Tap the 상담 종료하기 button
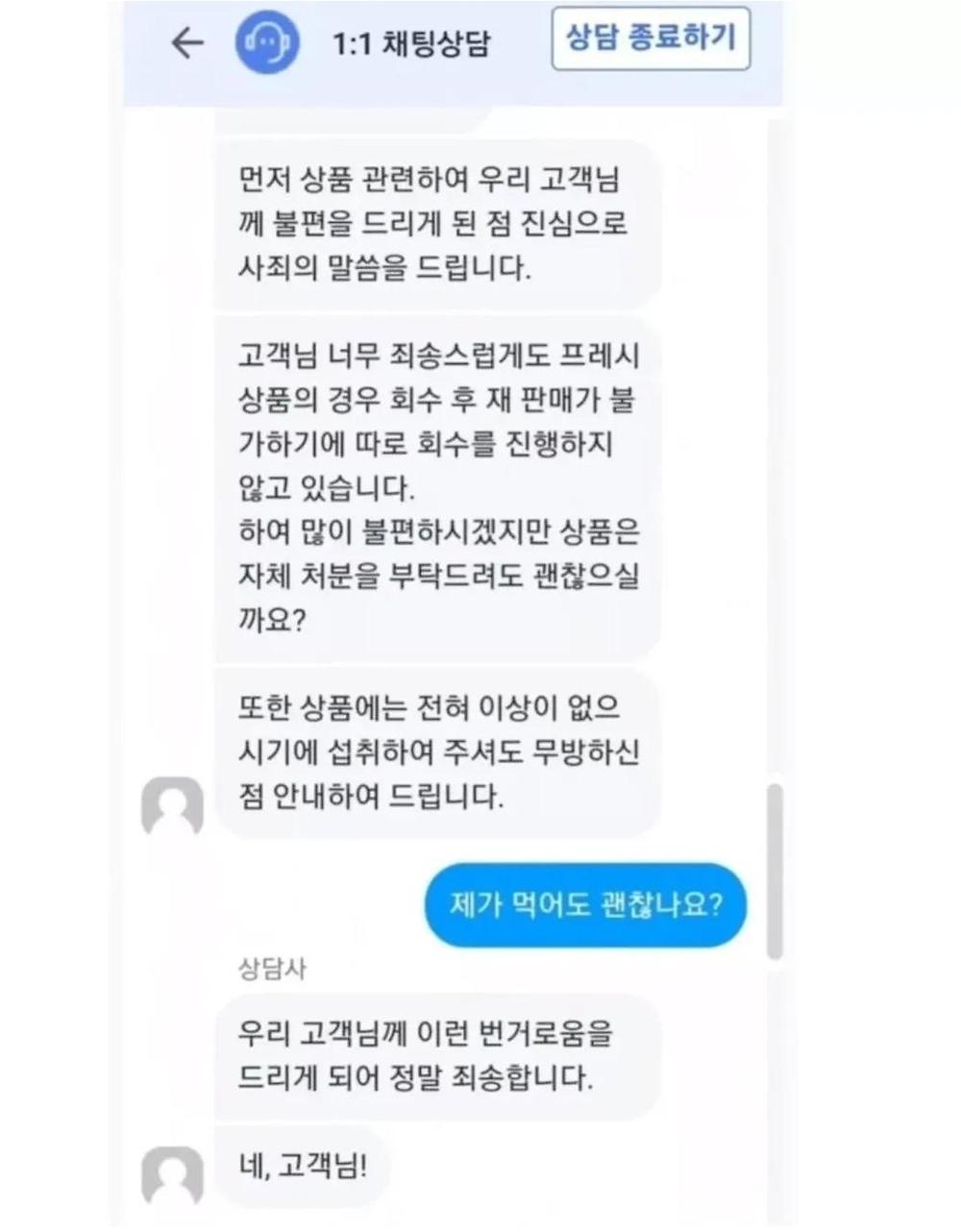The width and height of the screenshot is (961, 1232). point(651,38)
